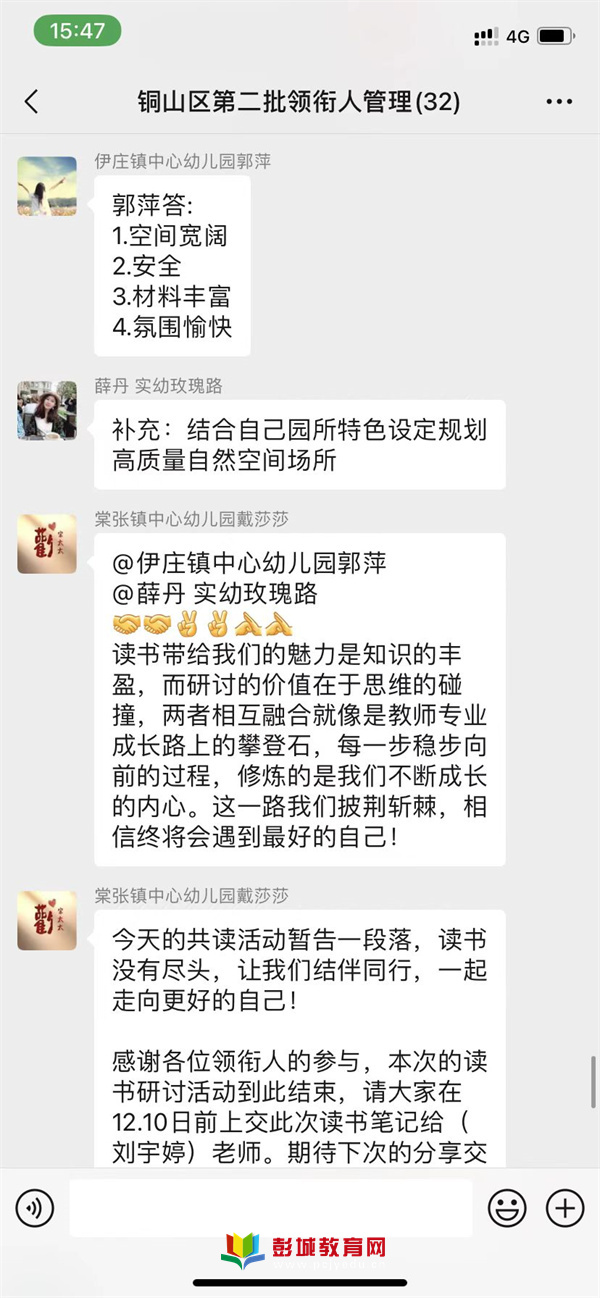Screen dimensions: 600x1298
Task: Tap the message text field
Action: [270, 1209]
